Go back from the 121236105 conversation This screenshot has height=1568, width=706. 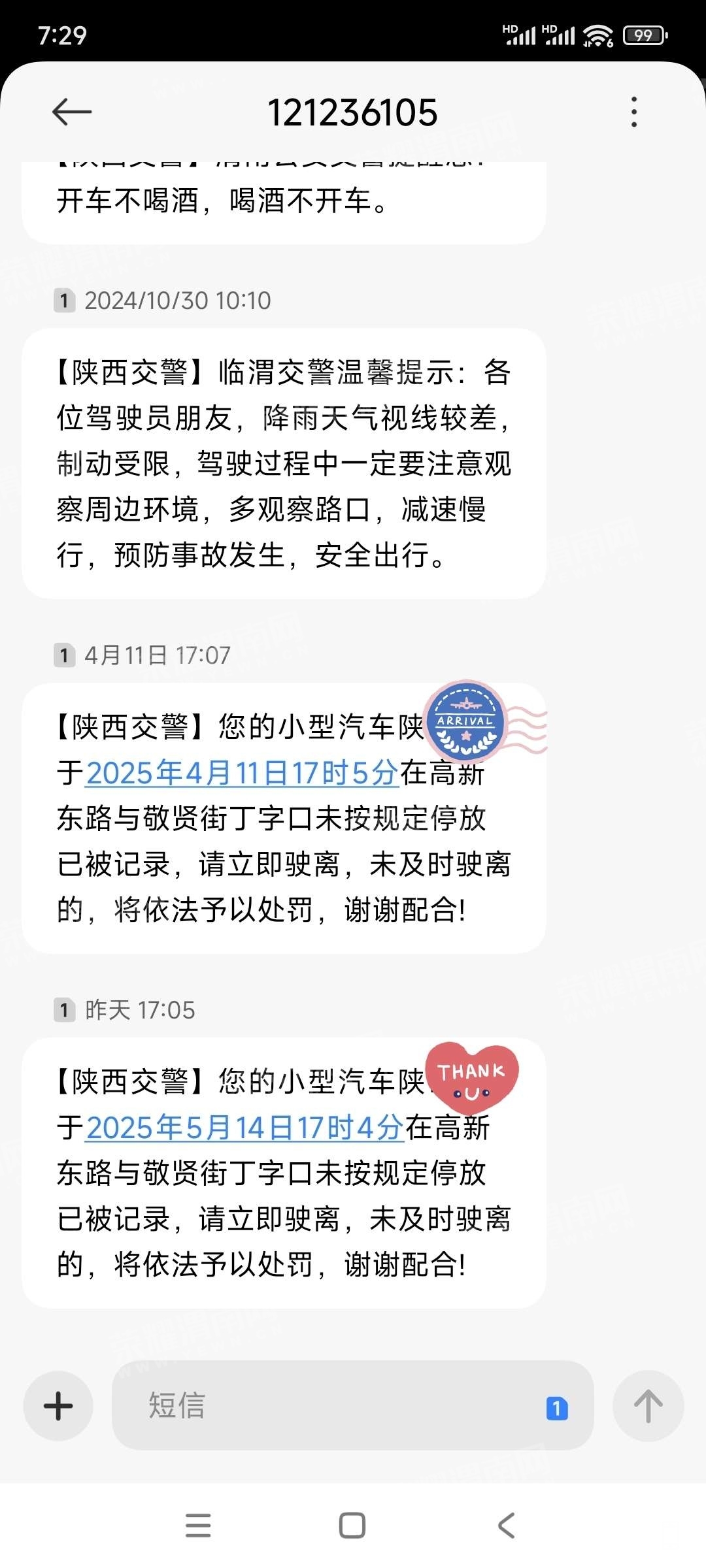pyautogui.click(x=71, y=112)
